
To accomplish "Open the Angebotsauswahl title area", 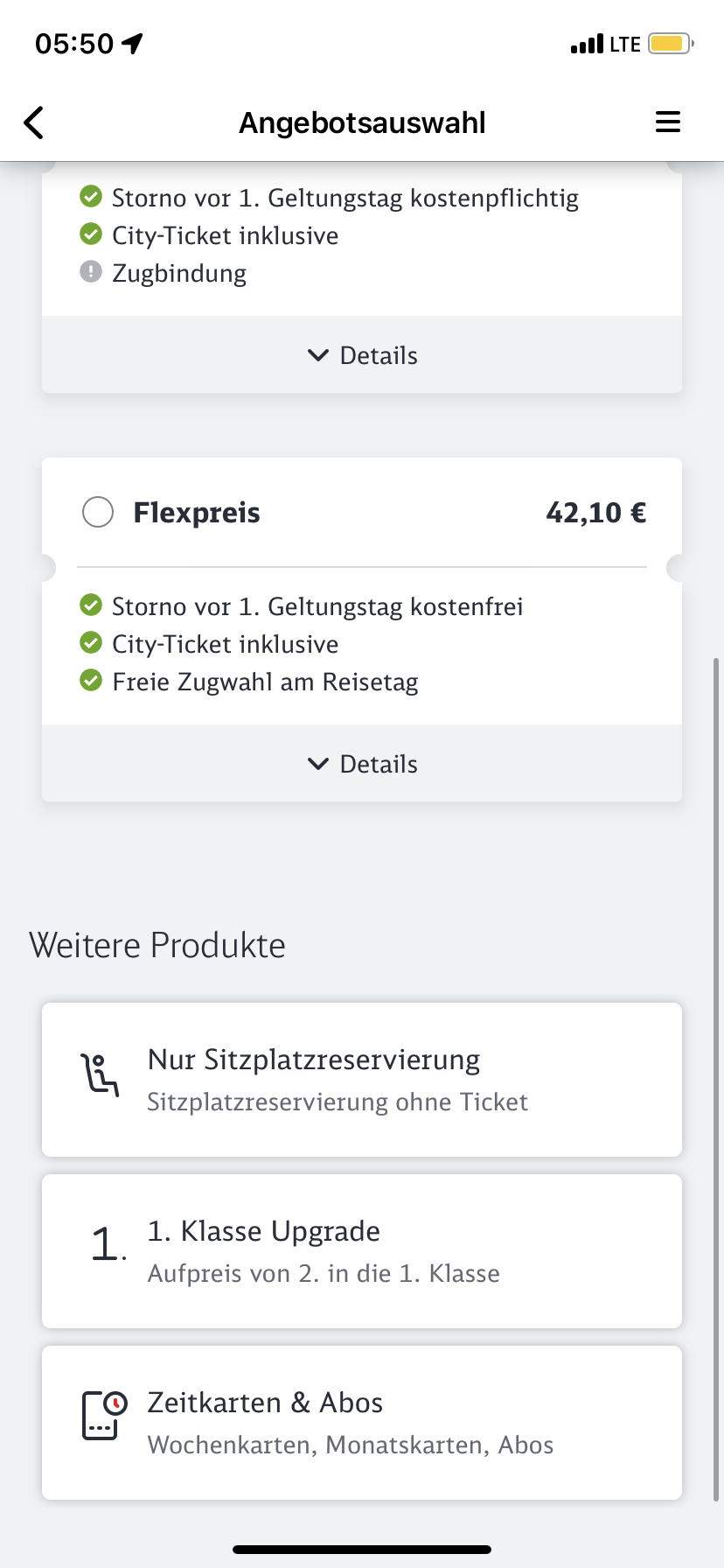I will 362,122.
